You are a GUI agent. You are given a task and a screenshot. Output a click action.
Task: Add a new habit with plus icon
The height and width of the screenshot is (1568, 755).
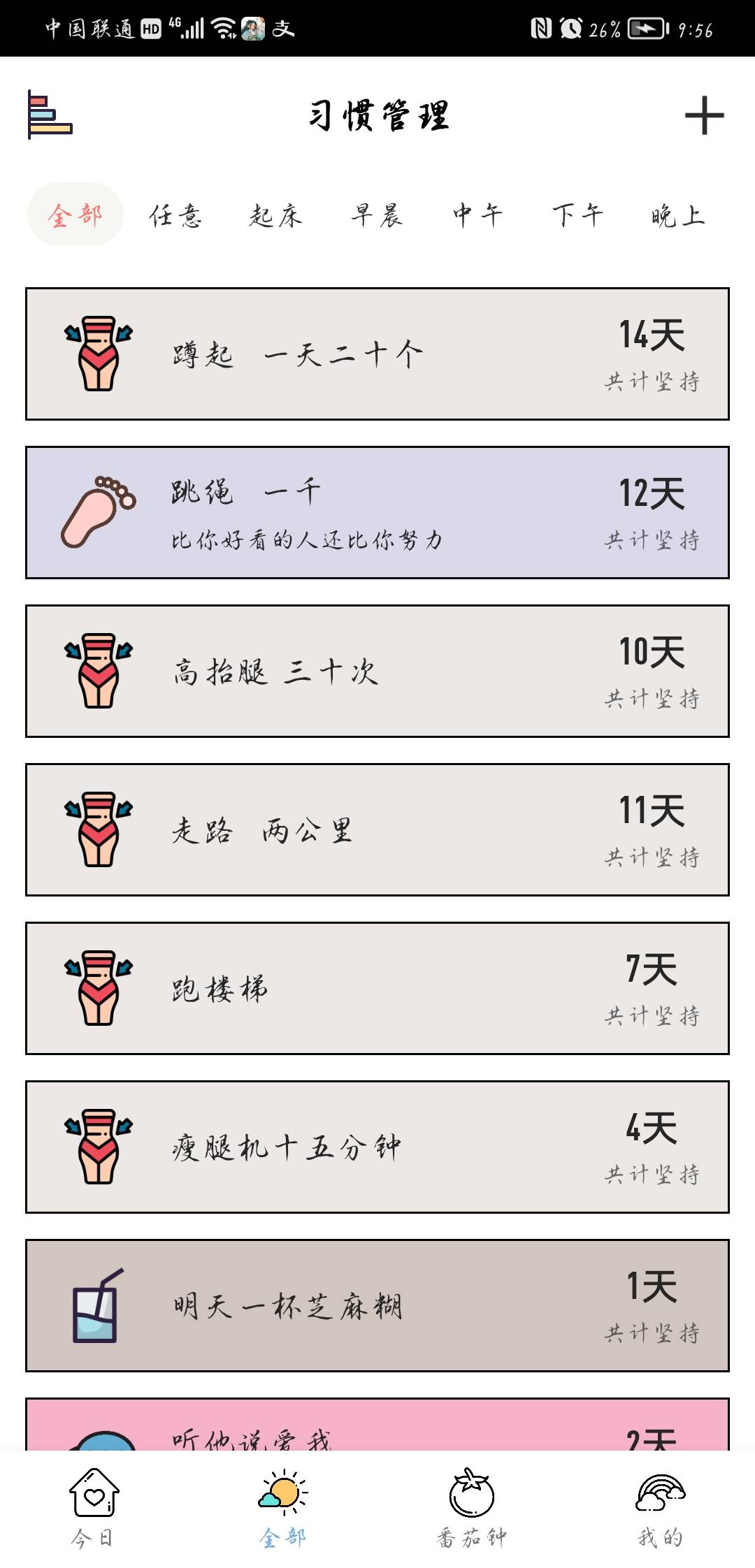[703, 116]
